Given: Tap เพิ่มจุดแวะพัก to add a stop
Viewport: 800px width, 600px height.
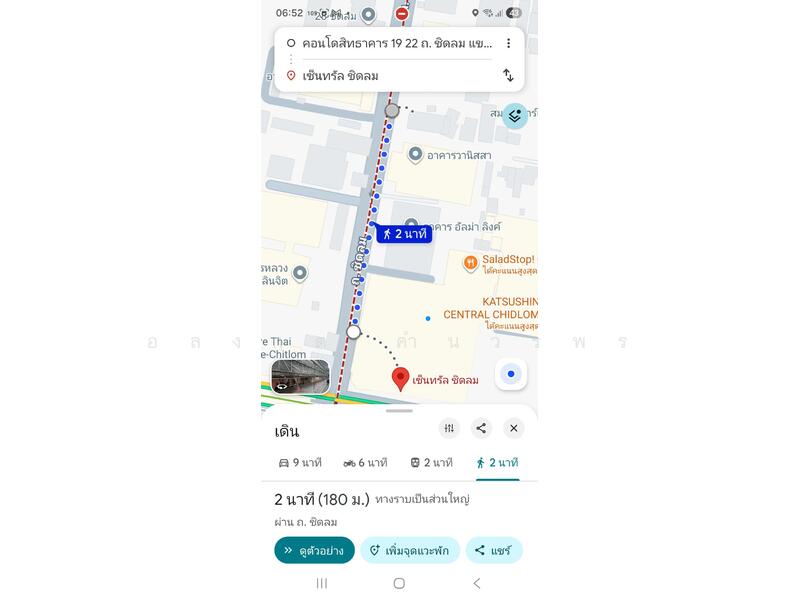Looking at the screenshot, I should coord(410,550).
